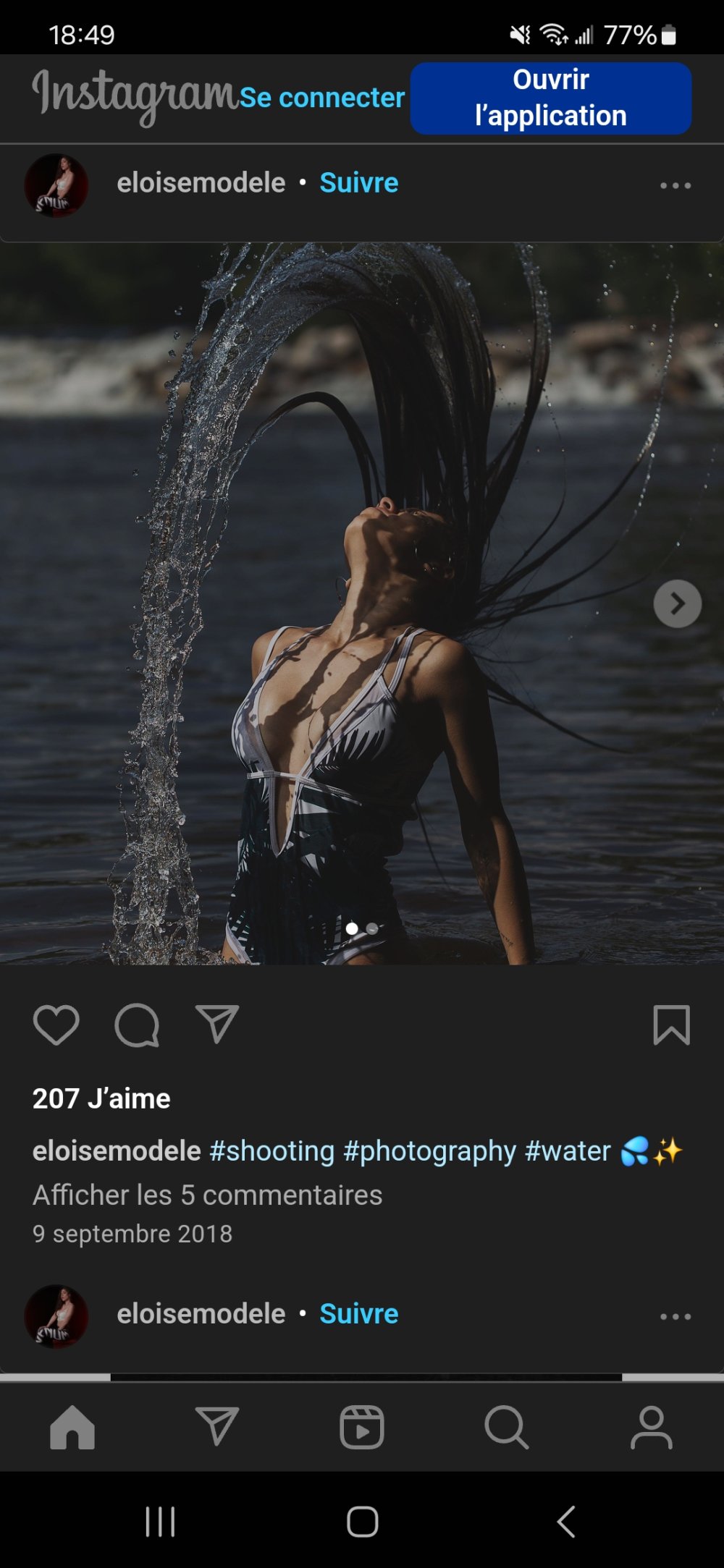Screen dimensions: 724x1568
Task: Open the top post's three-dot options menu
Action: tap(675, 186)
